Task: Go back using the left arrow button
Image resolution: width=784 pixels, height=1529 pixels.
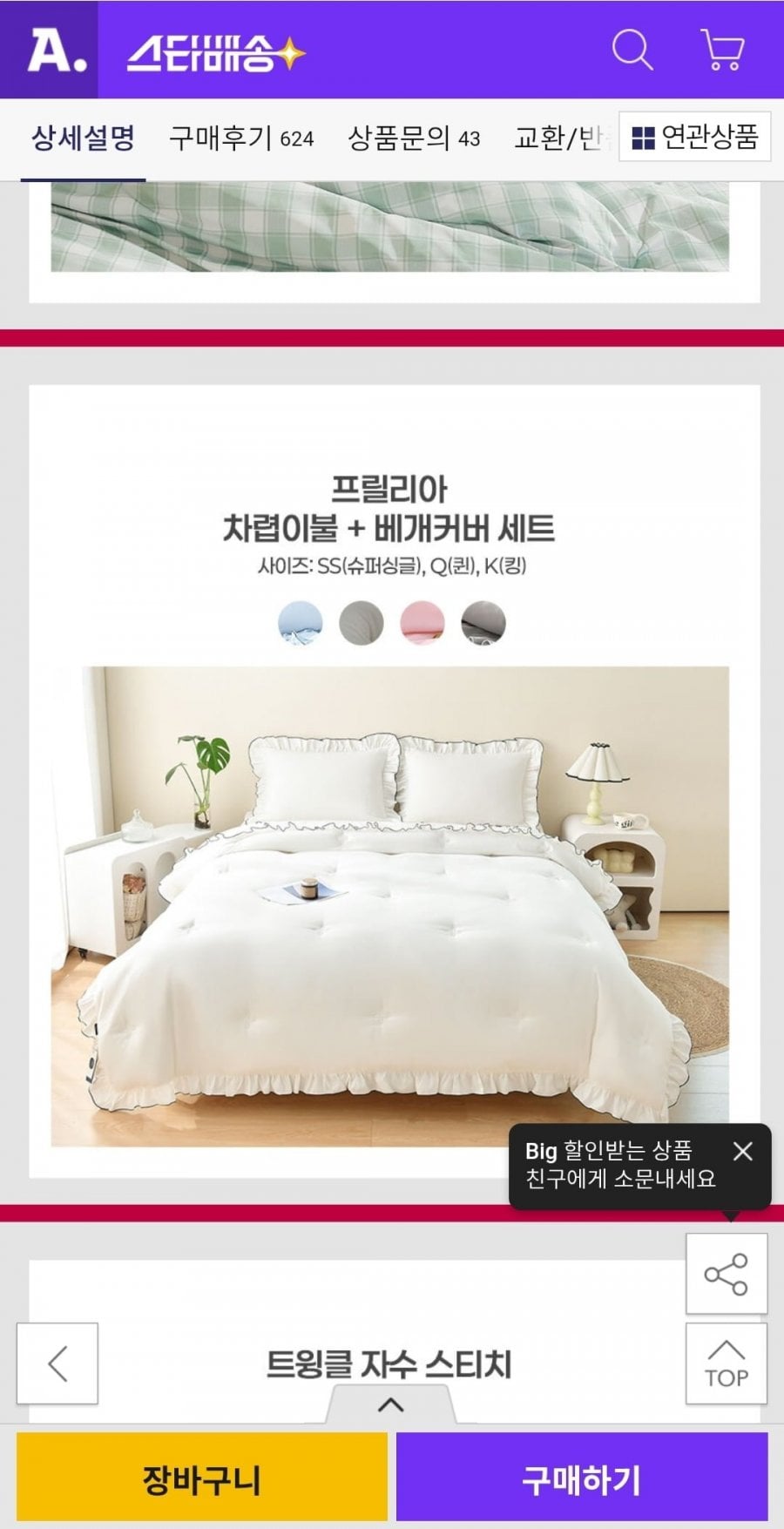Action: (x=57, y=1363)
